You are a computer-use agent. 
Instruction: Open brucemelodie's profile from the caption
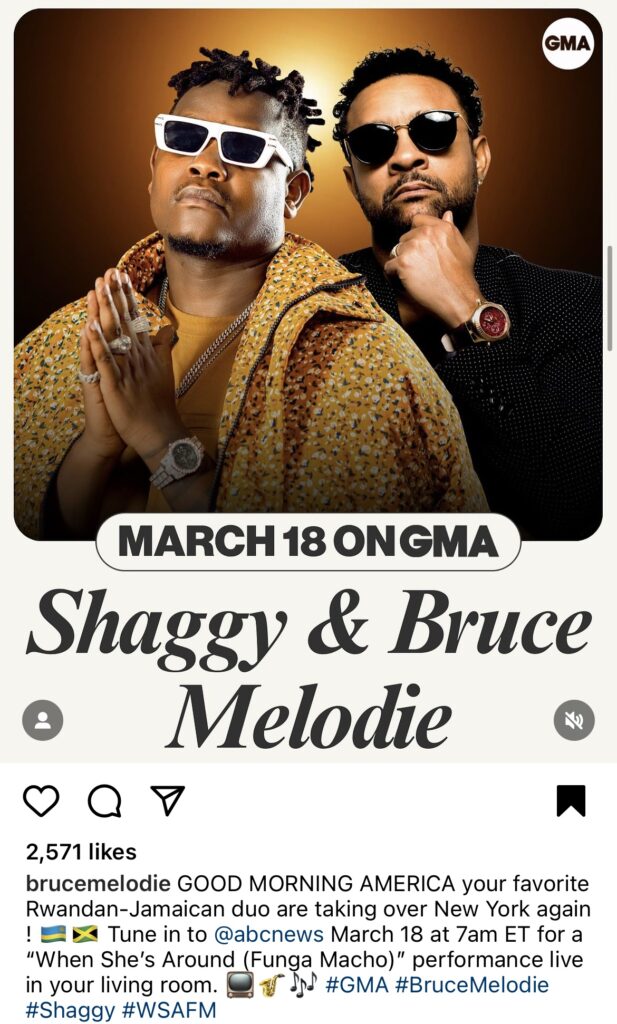[98, 884]
